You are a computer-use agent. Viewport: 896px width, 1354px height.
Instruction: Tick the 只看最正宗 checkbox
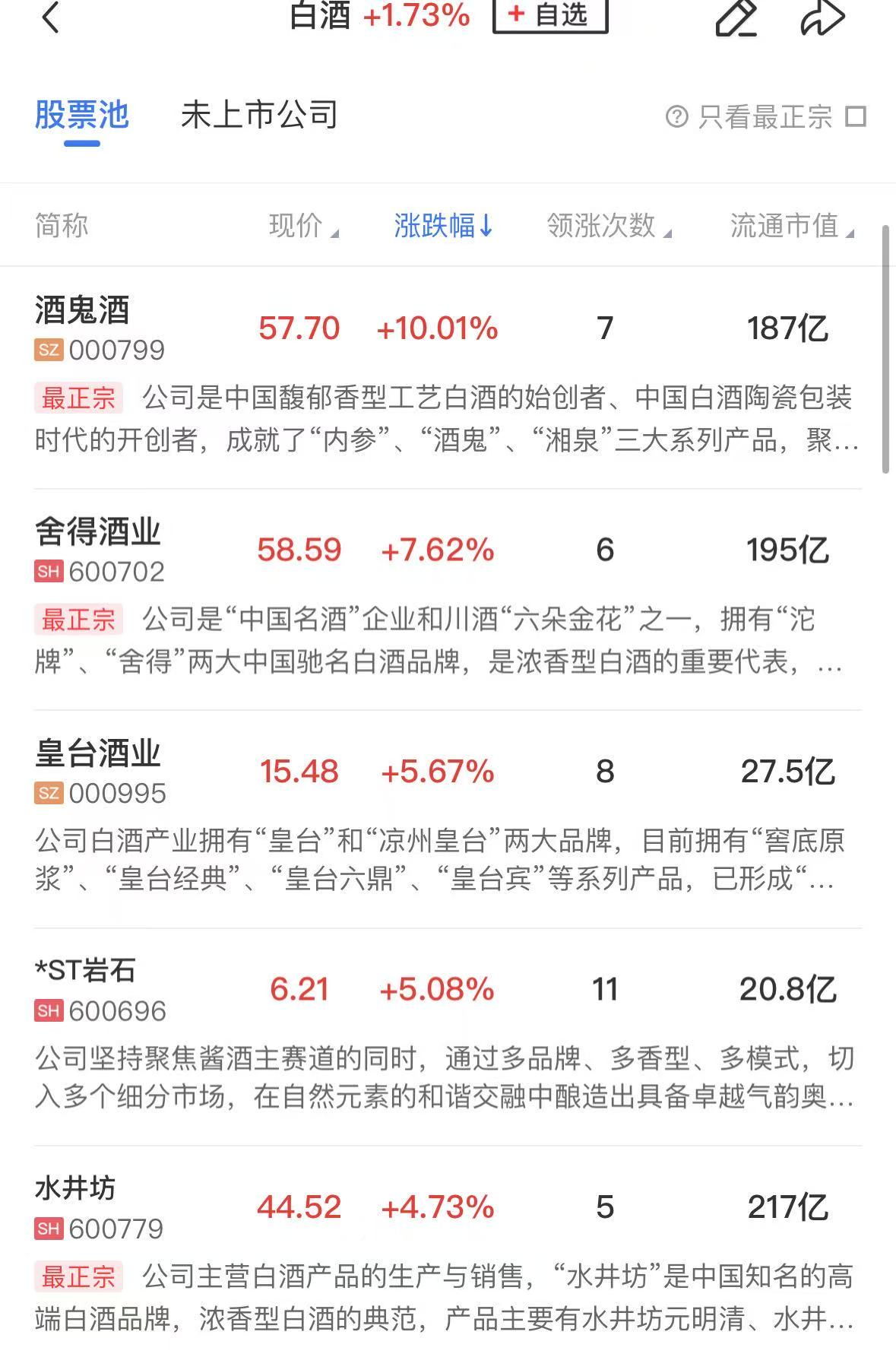click(x=856, y=116)
